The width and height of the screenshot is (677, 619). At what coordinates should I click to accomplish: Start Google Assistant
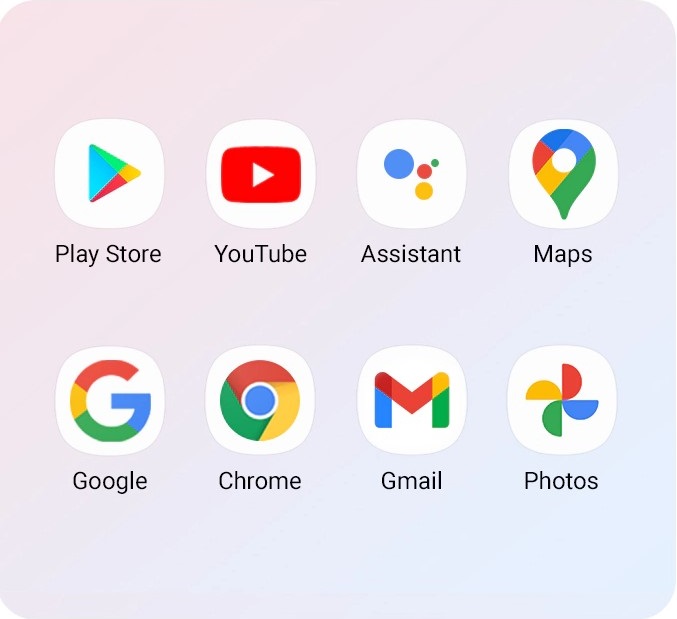[411, 174]
